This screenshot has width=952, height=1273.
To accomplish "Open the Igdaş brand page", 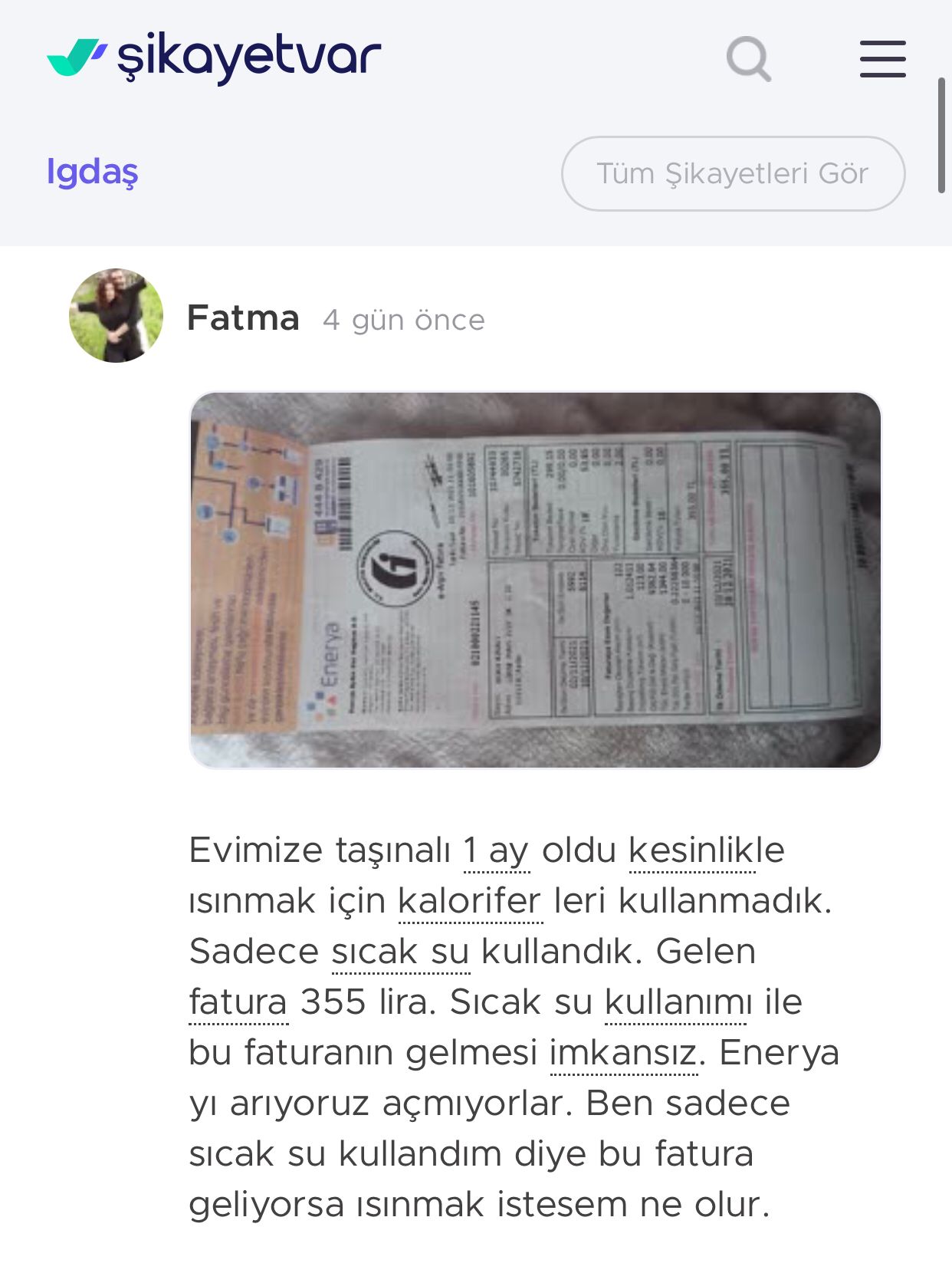I will click(92, 172).
